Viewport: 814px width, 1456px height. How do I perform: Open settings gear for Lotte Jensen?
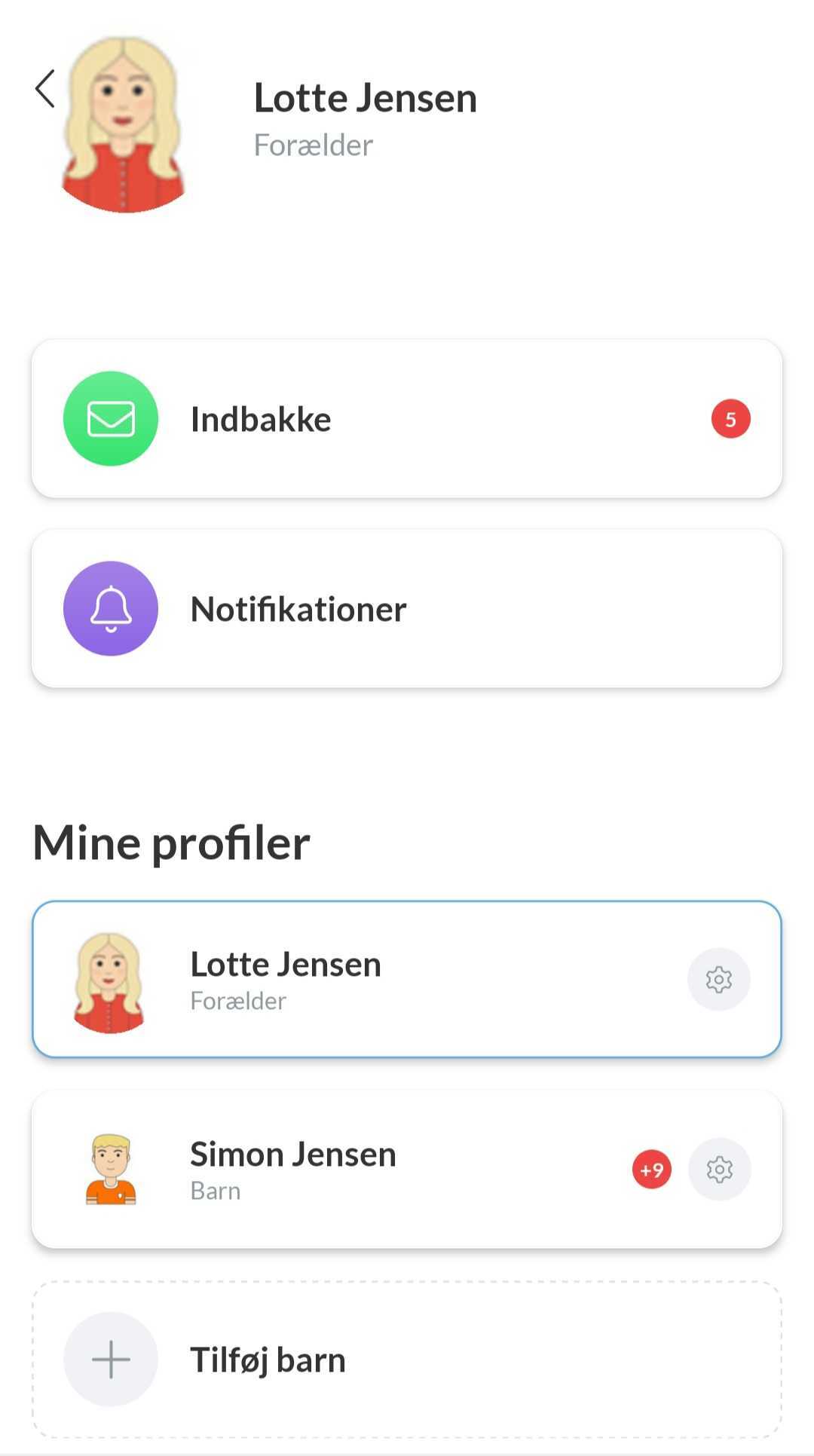point(718,980)
